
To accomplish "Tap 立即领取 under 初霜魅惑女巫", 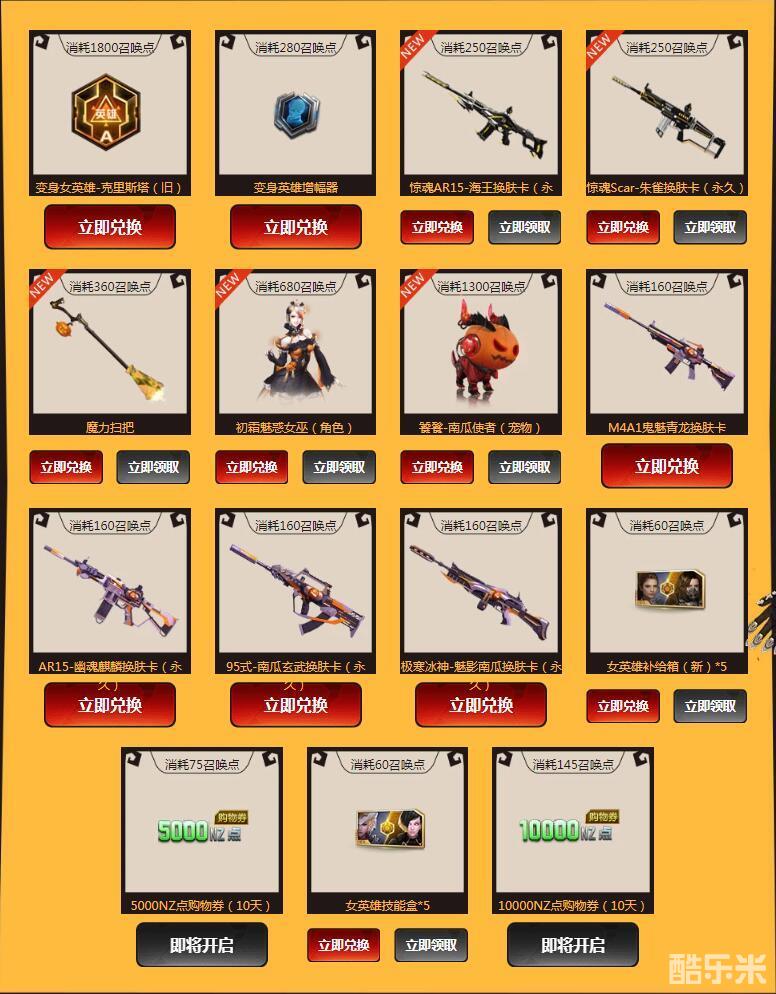I will click(339, 467).
